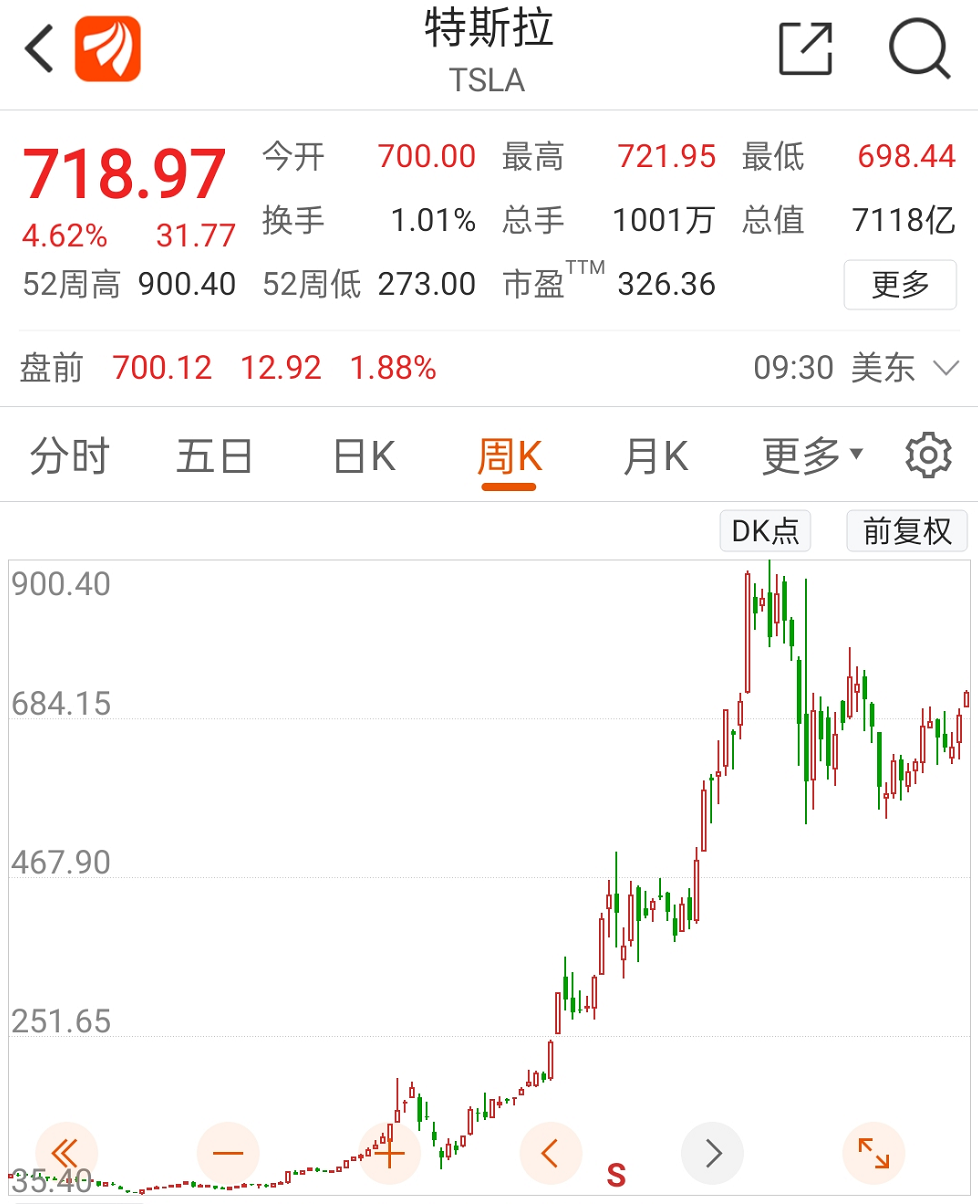Viewport: 978px width, 1204px height.
Task: Tap the 更多 button for more quote data
Action: pos(900,285)
